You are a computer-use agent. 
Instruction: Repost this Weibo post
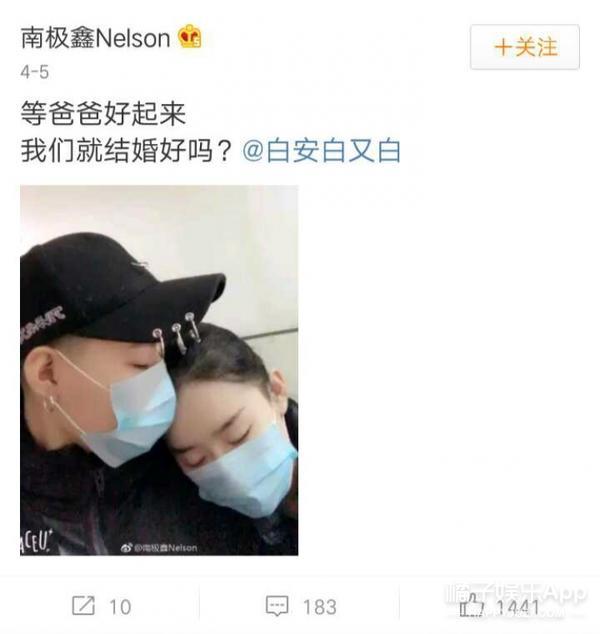pos(100,606)
